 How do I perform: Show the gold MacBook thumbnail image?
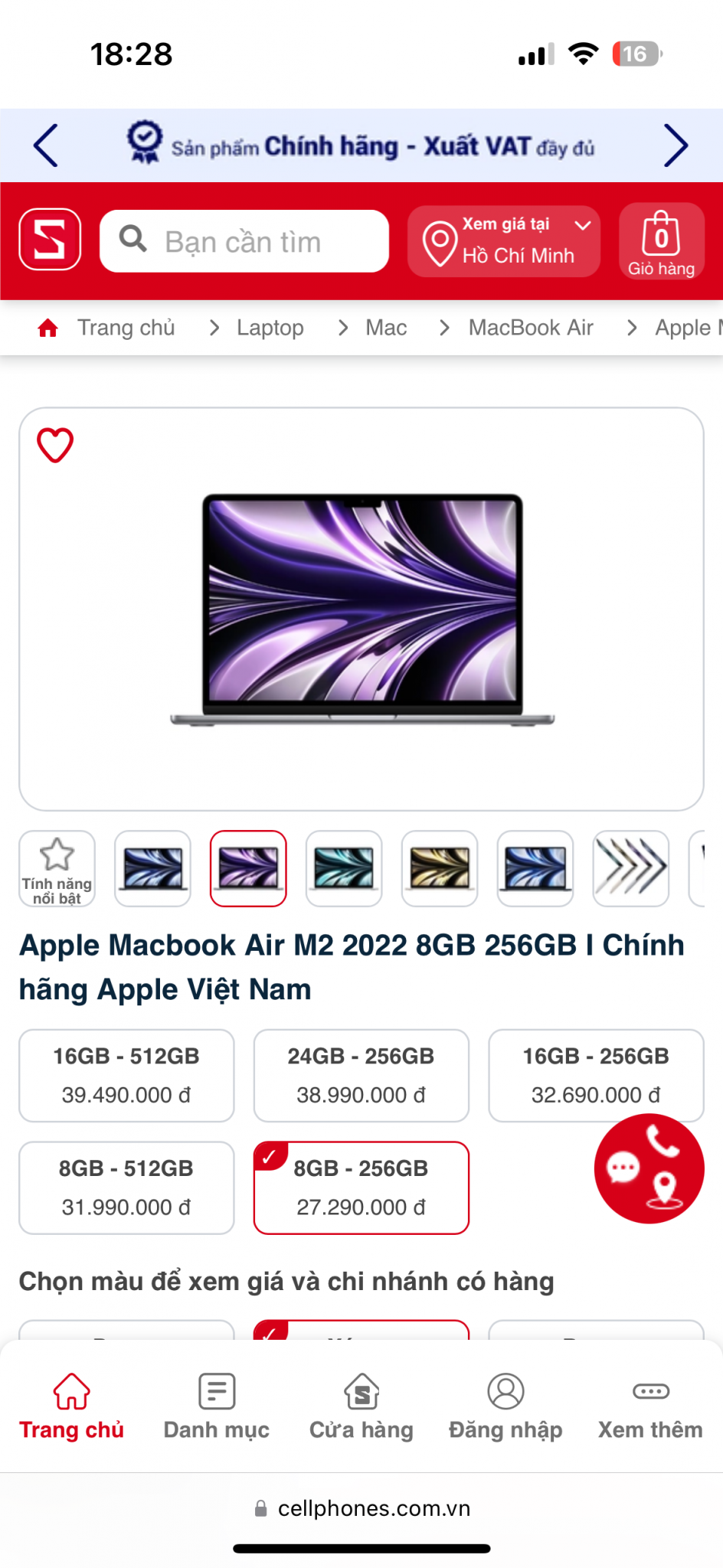pyautogui.click(x=440, y=868)
